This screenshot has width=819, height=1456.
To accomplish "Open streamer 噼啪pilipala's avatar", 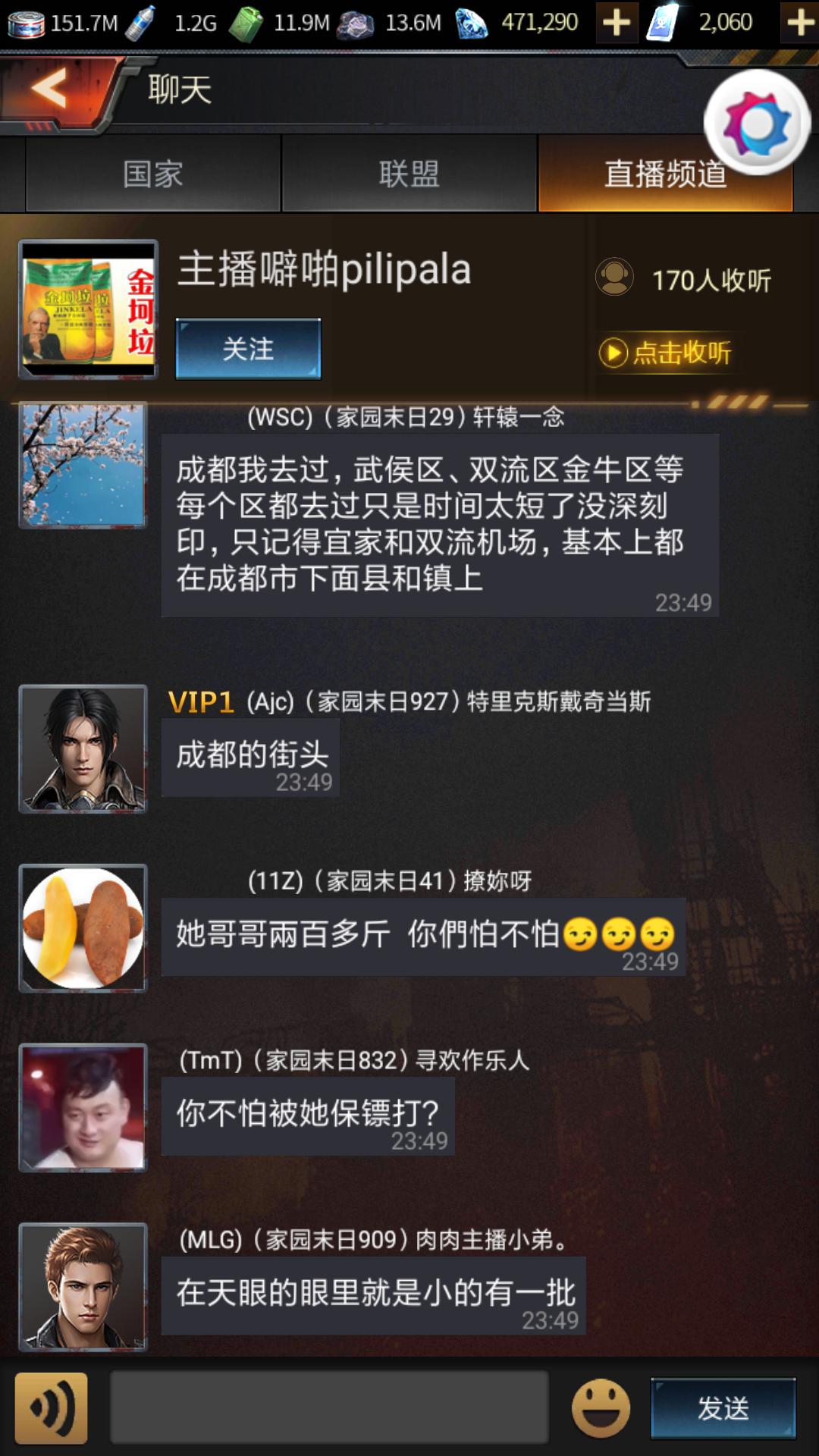I will [x=88, y=309].
